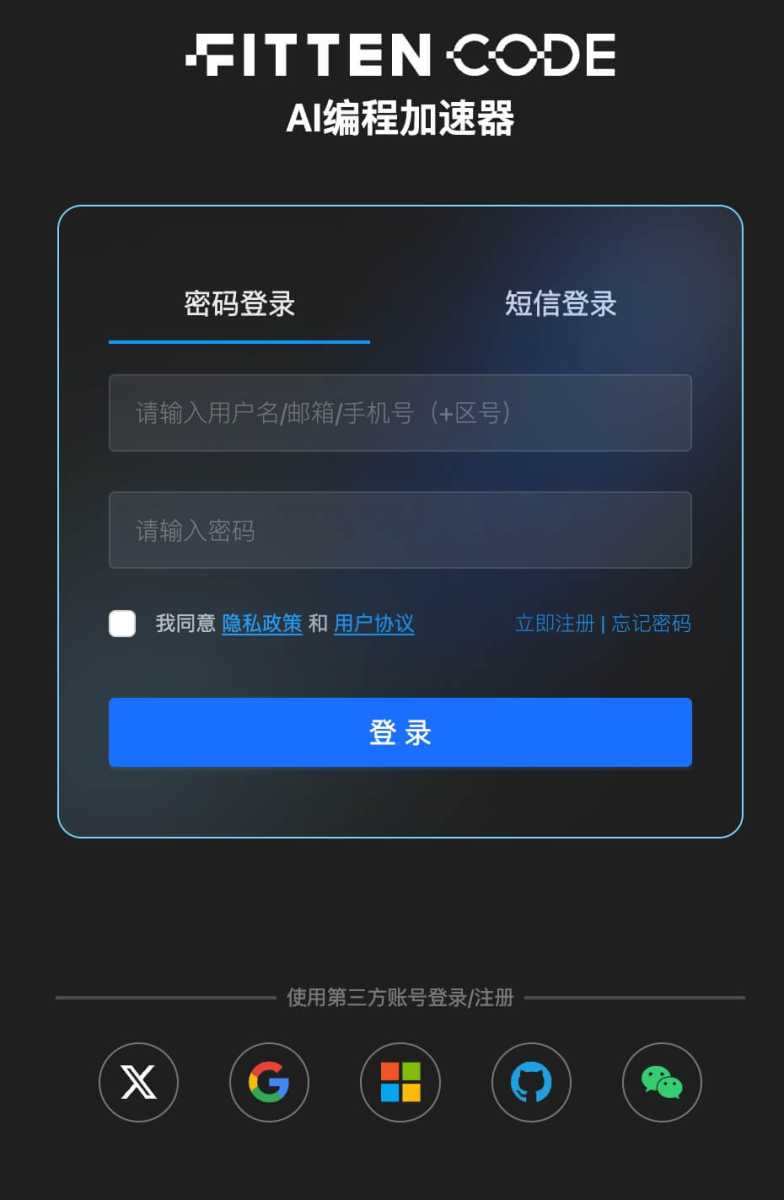Sign in with Microsoft account

400,1082
